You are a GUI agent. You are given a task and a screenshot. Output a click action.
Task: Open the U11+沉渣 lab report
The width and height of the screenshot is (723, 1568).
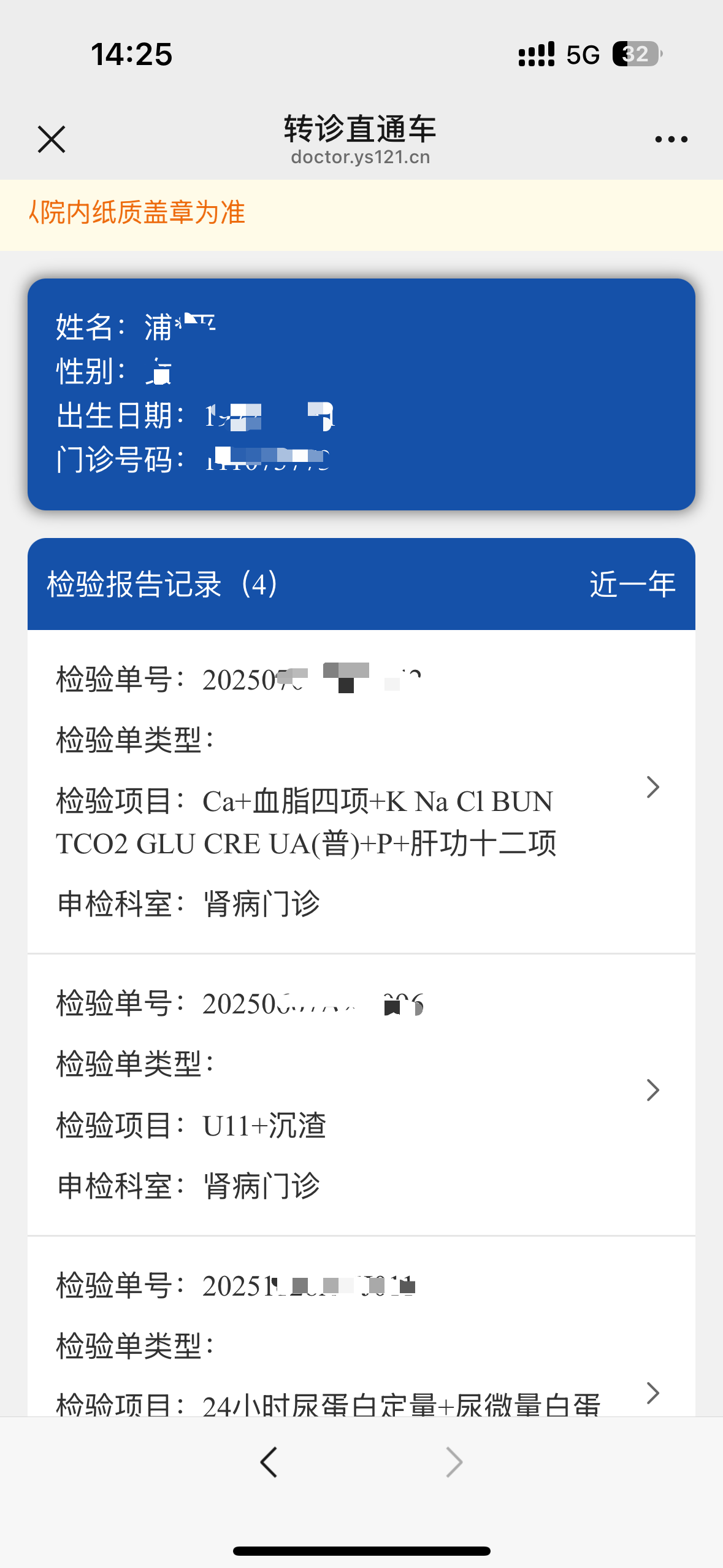point(361,1094)
